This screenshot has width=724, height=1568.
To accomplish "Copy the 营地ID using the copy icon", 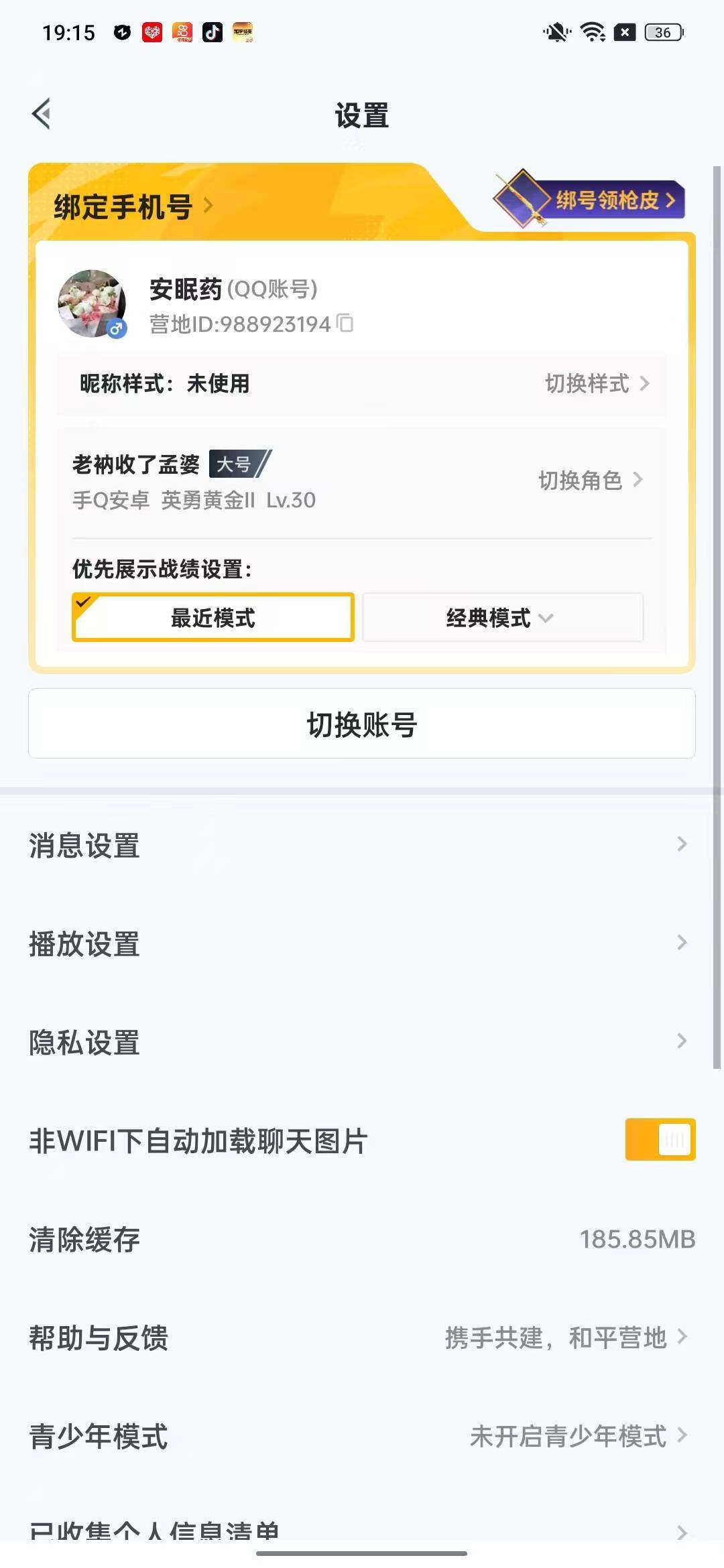I will pyautogui.click(x=345, y=324).
